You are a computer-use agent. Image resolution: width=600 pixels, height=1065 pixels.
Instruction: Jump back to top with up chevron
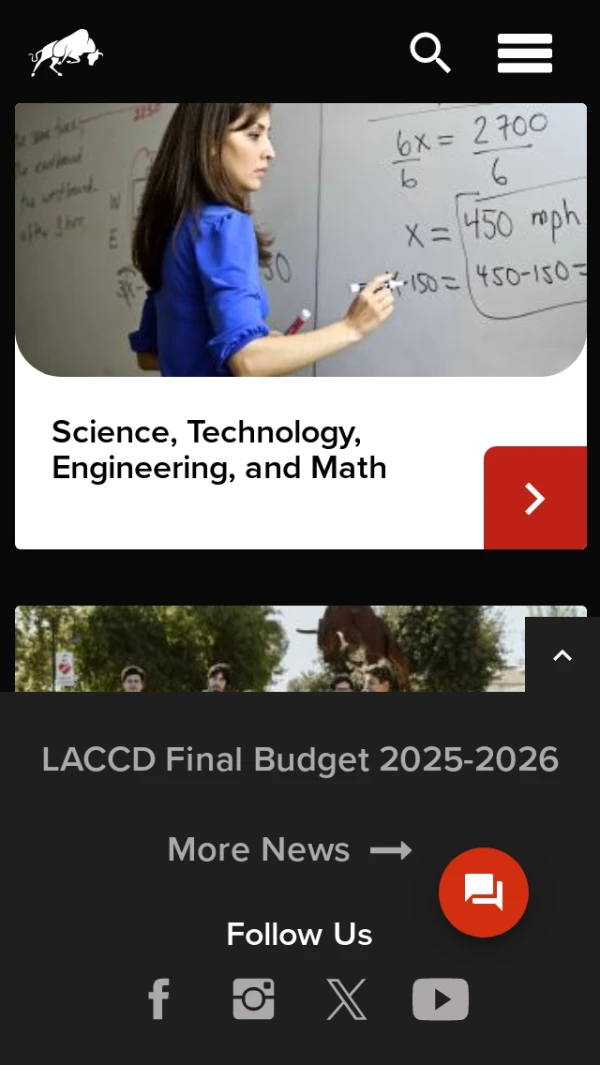click(x=562, y=655)
